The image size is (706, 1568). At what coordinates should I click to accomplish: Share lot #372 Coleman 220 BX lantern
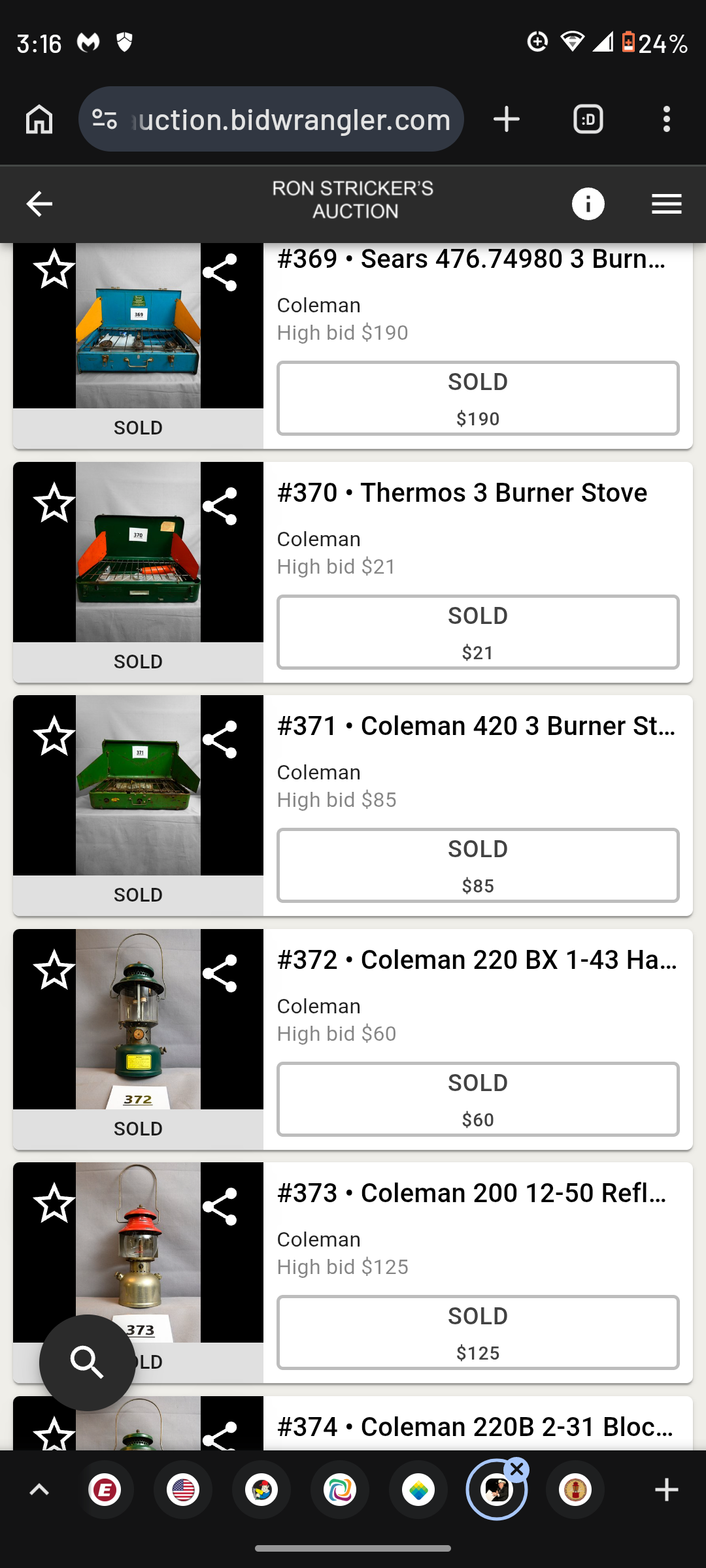tap(220, 973)
